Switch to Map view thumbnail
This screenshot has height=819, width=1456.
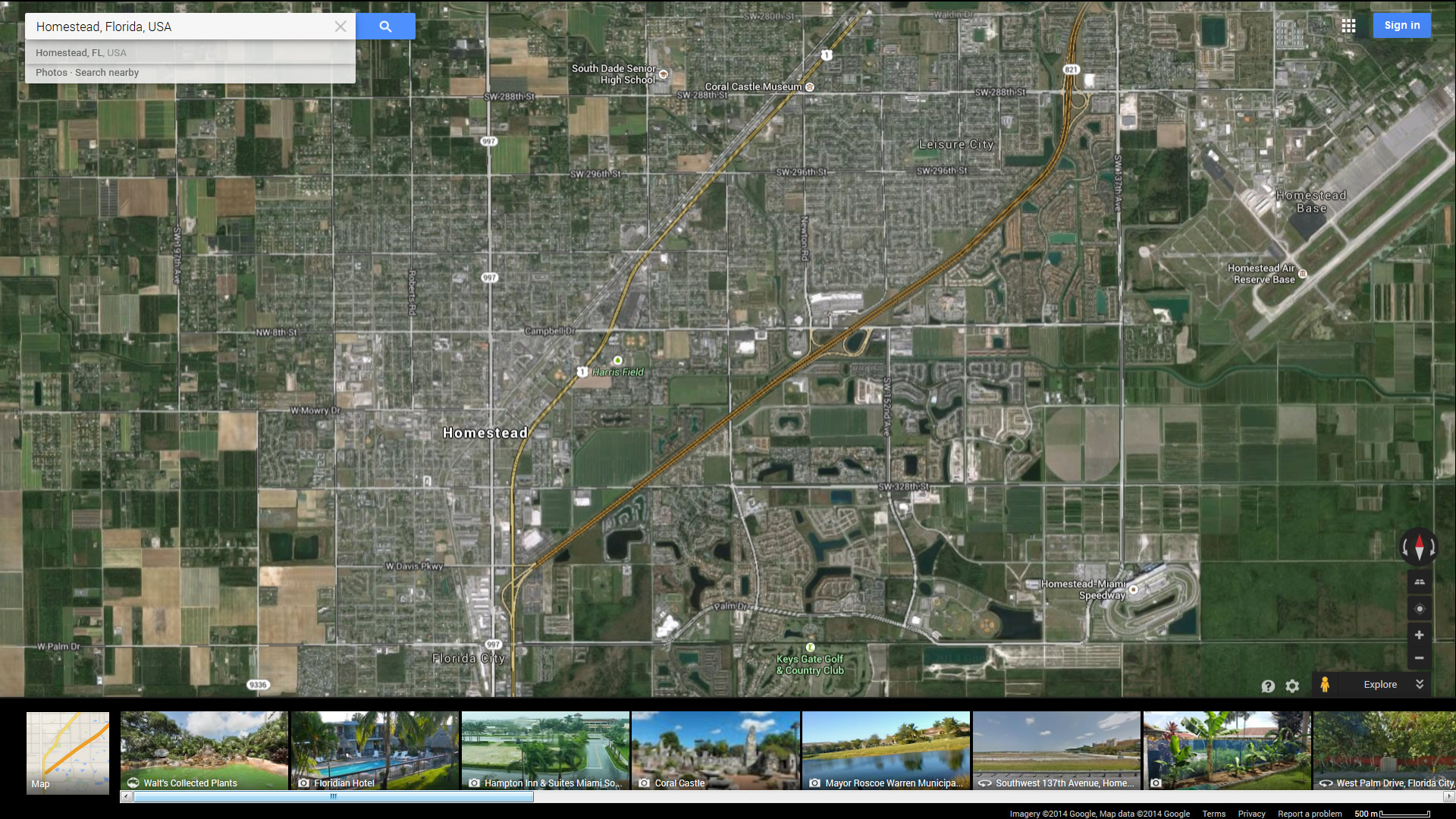click(67, 752)
